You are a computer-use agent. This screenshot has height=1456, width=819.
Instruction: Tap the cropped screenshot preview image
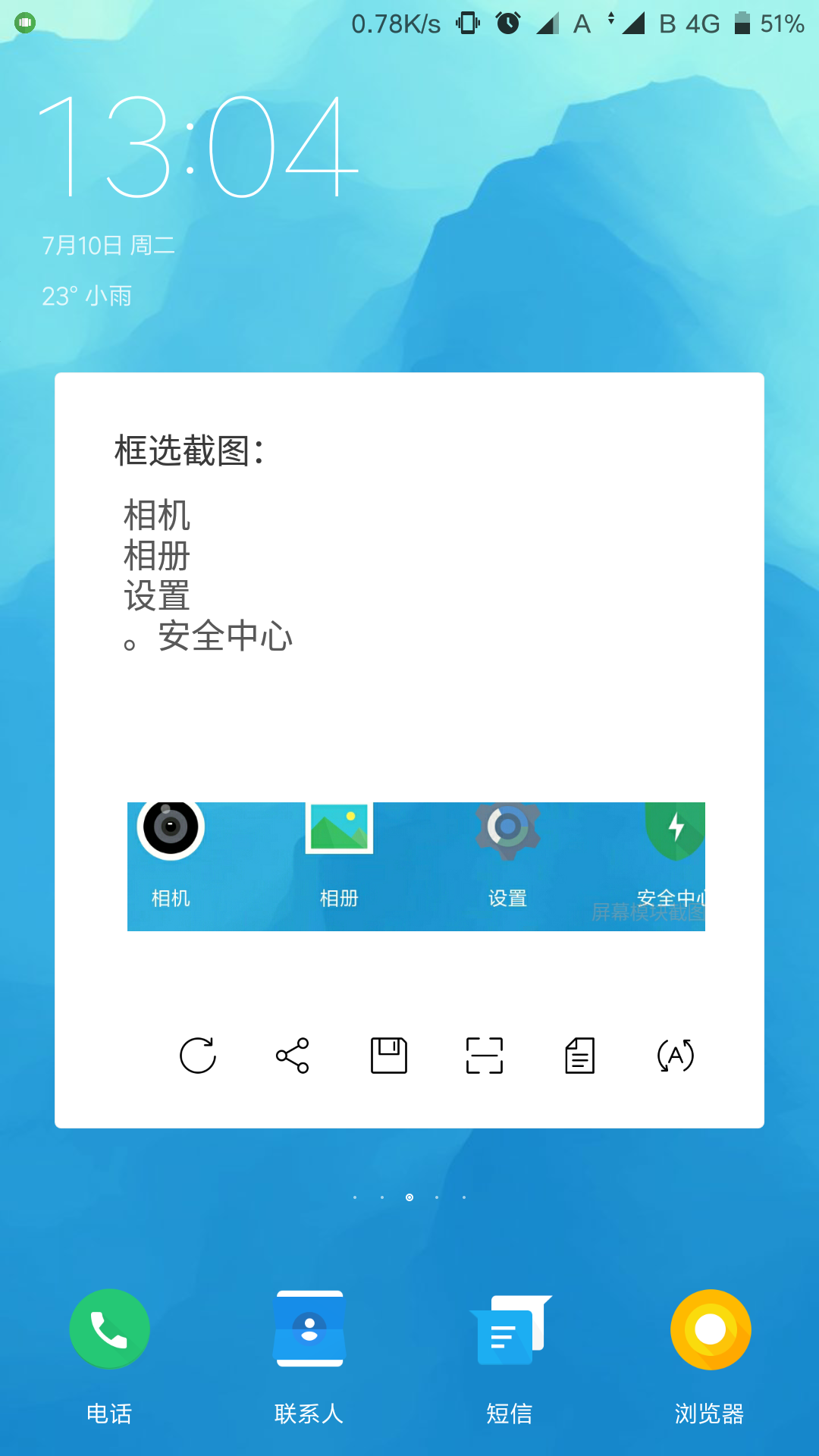tap(416, 866)
